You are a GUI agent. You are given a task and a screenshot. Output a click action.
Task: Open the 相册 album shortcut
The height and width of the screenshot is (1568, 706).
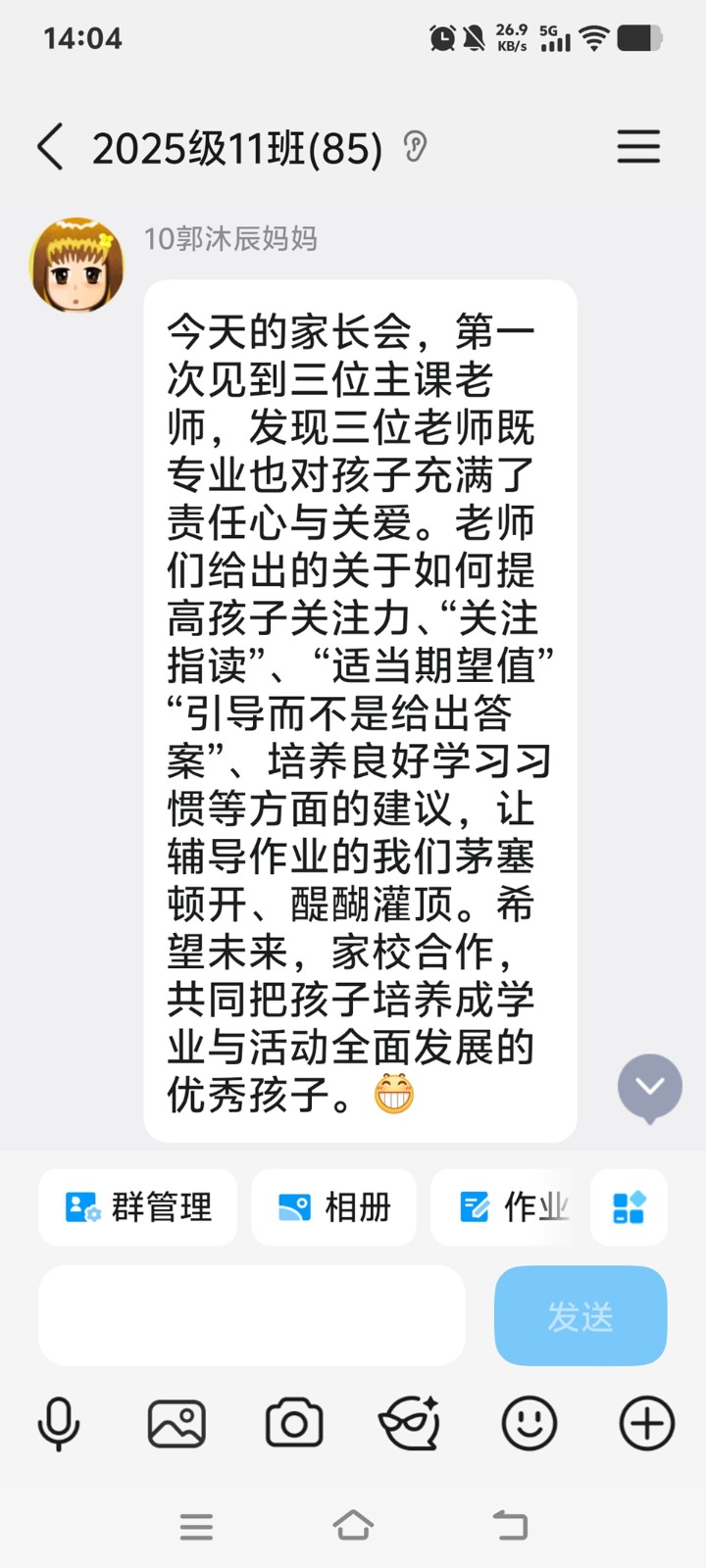[334, 1206]
